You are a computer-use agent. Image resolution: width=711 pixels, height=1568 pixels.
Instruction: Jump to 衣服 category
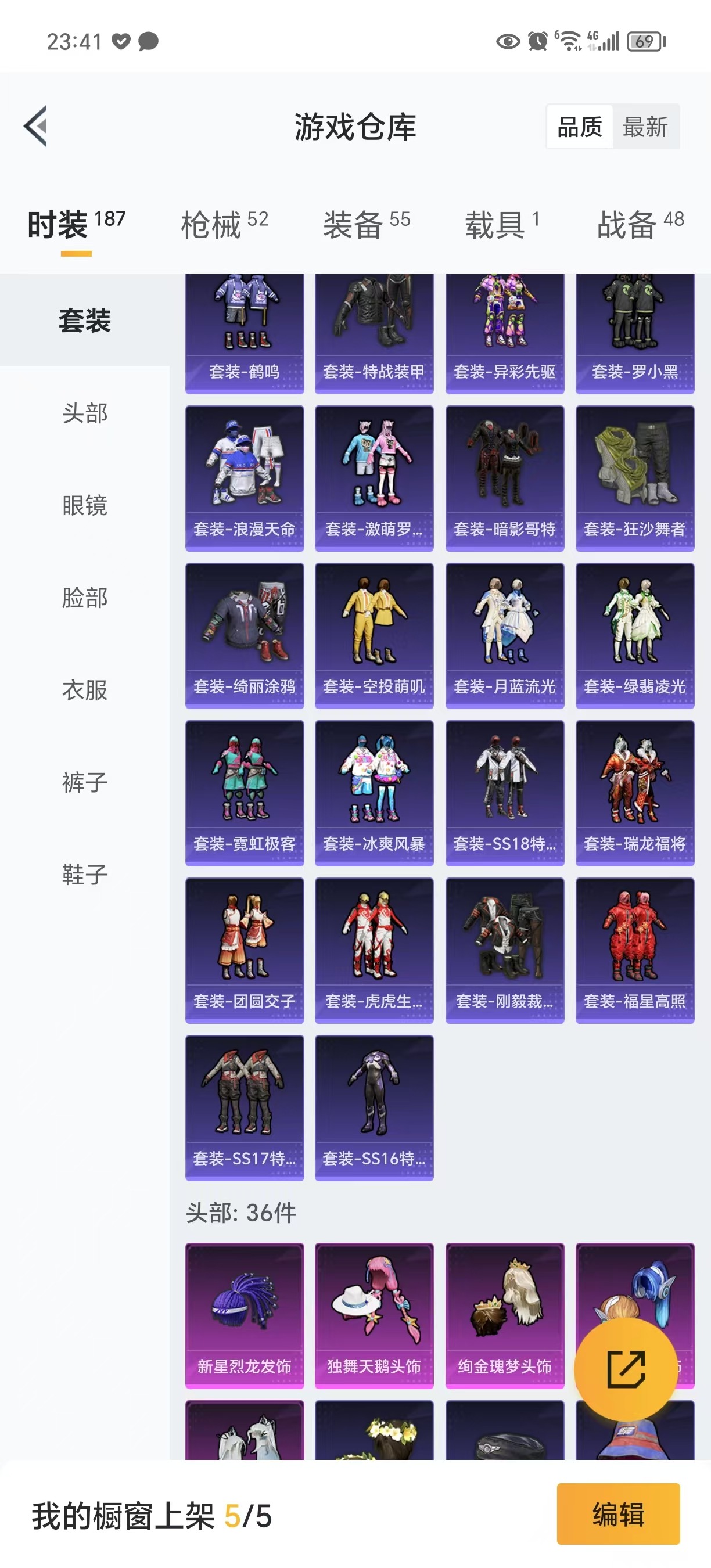(85, 691)
